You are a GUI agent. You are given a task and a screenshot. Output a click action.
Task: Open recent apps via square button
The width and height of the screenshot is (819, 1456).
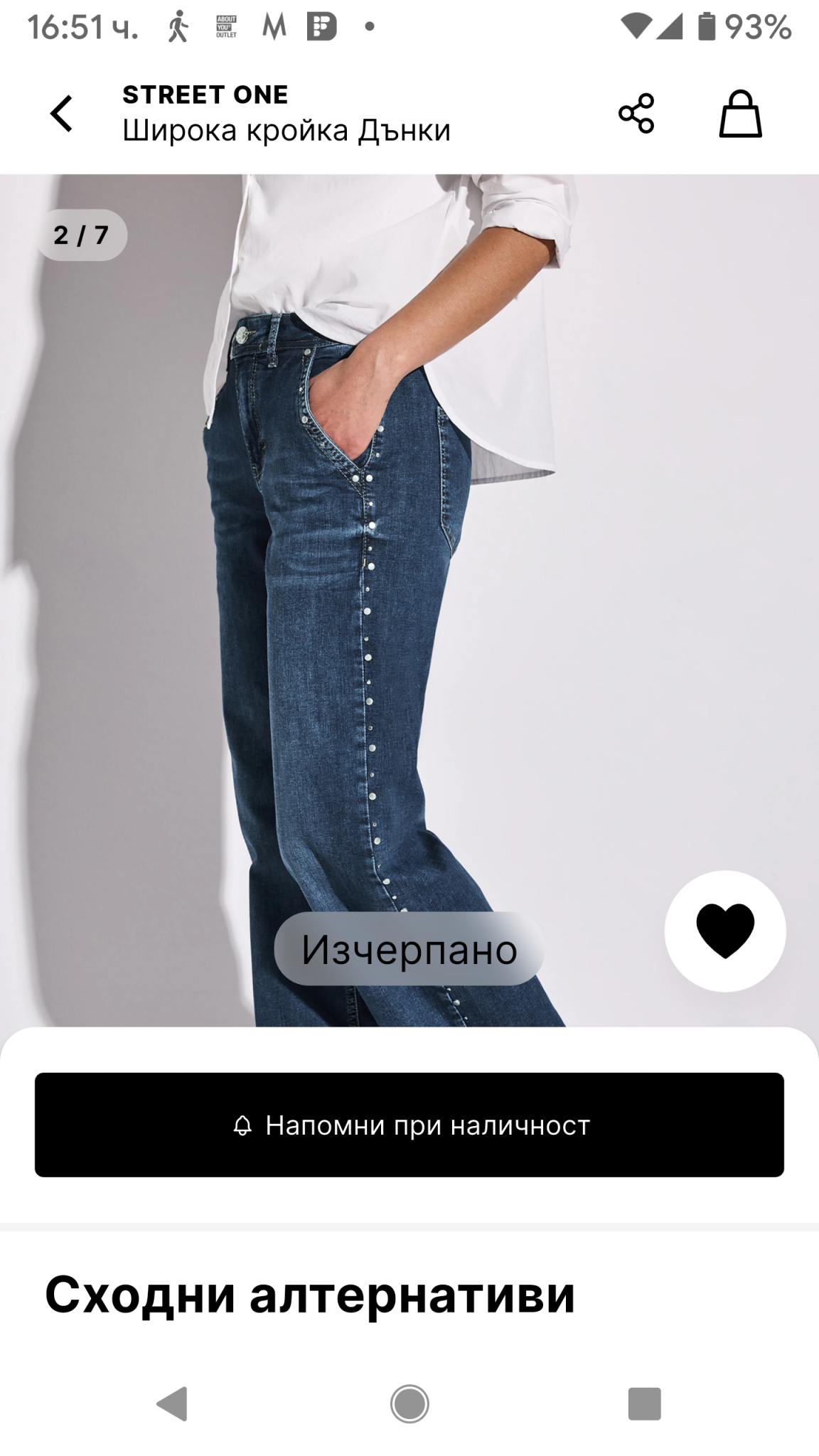point(644,1403)
